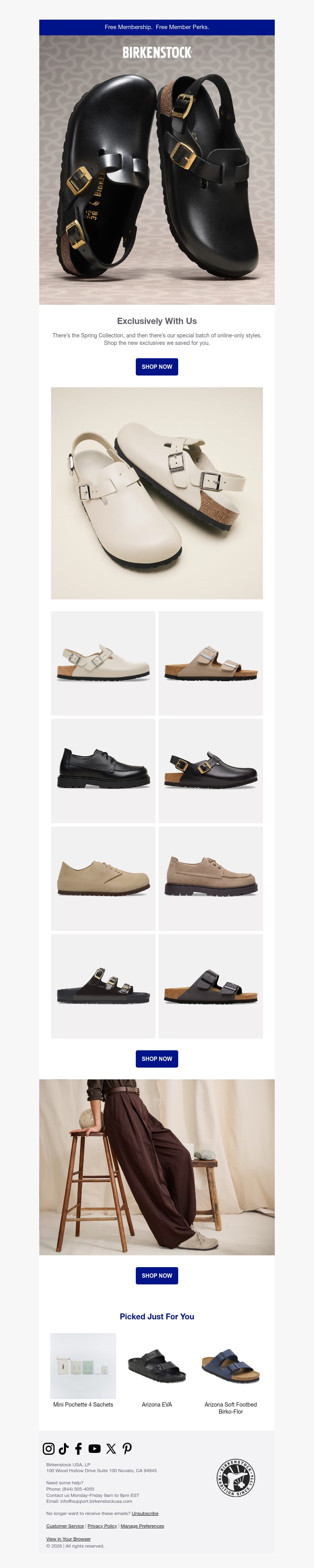314x1568 pixels.
Task: Open Manage Preferences
Action: tap(142, 1526)
